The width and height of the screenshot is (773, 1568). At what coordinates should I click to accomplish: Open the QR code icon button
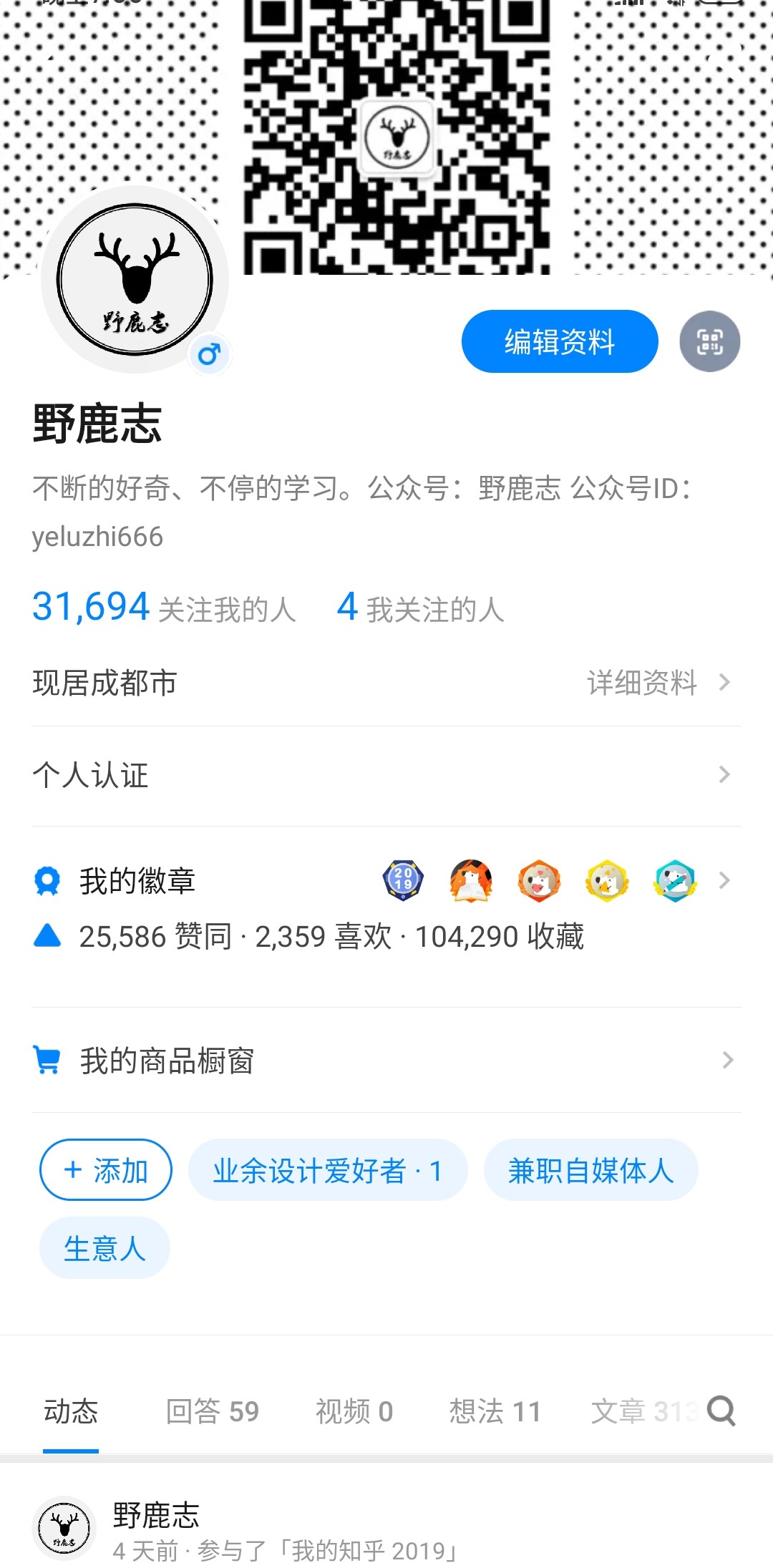click(709, 341)
